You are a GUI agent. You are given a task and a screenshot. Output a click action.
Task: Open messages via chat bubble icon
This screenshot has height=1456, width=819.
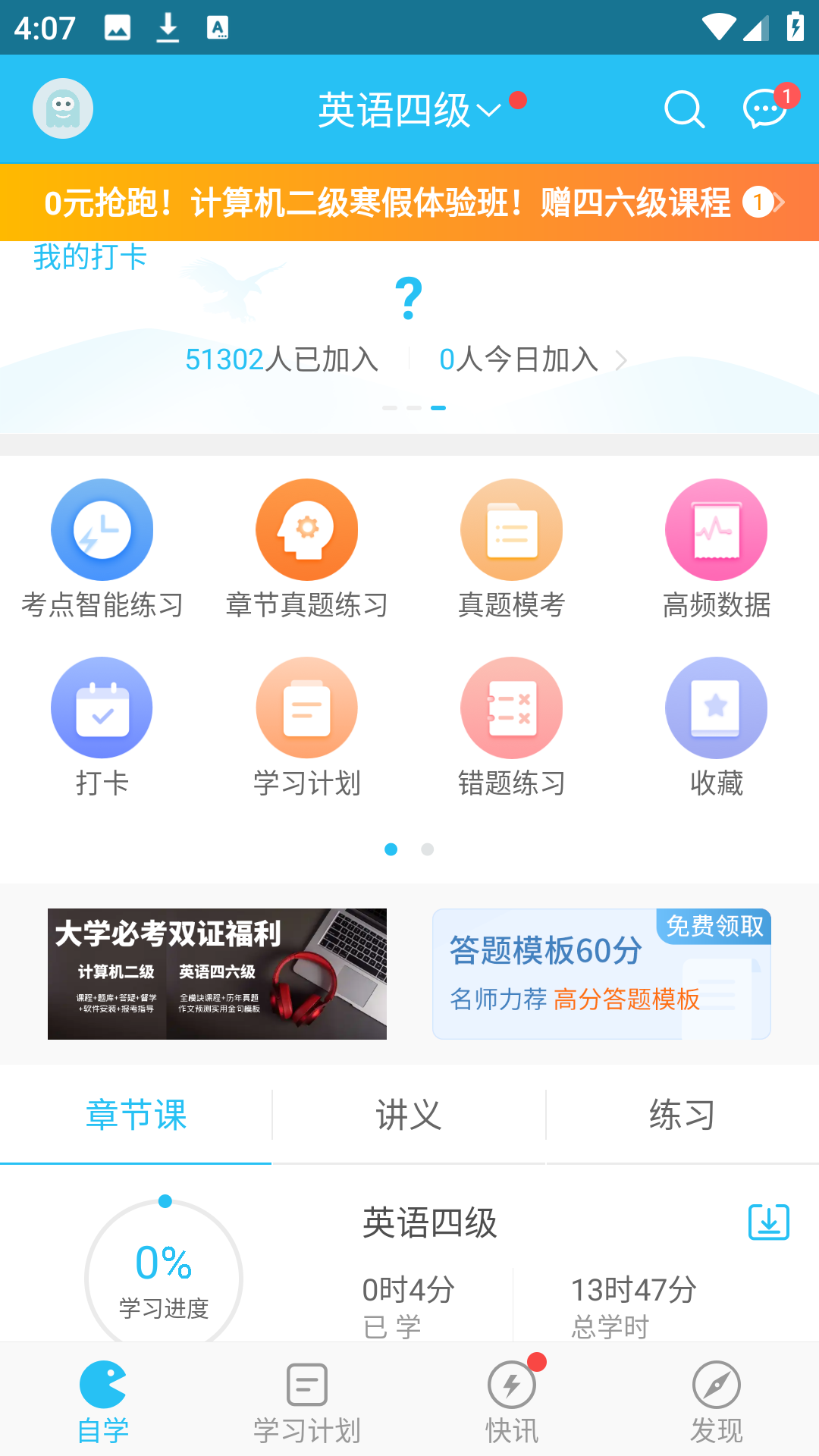763,108
